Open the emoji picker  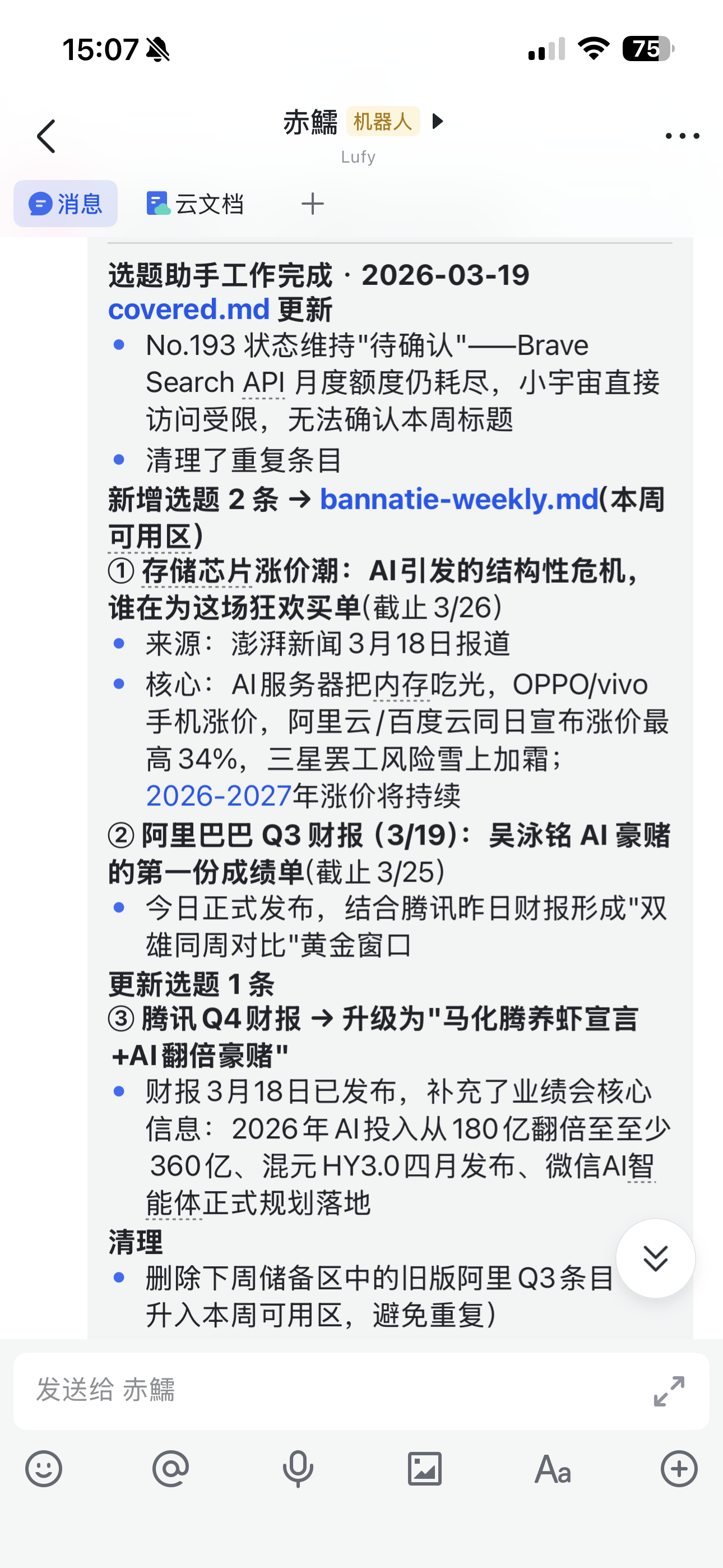44,1469
